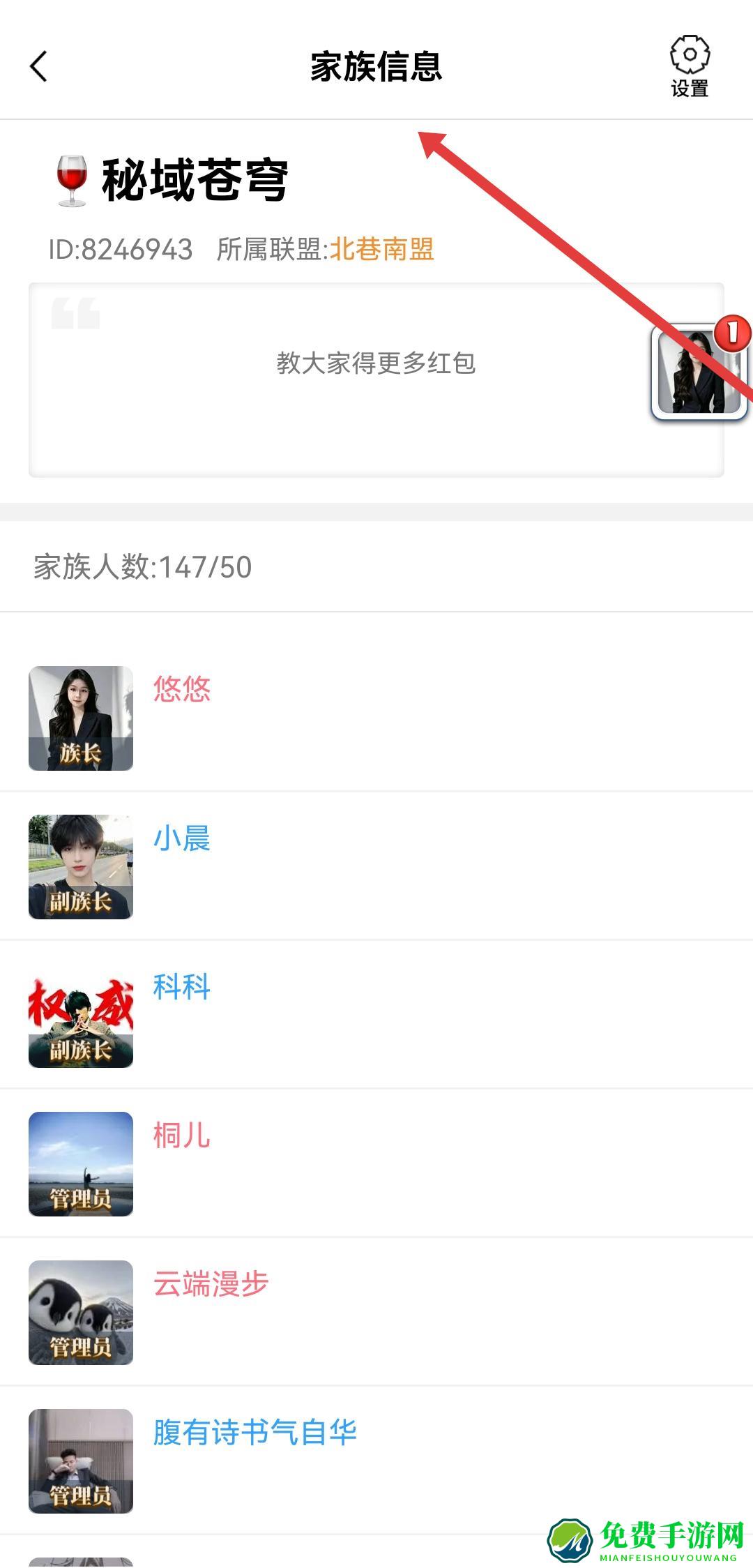
Task: Select member 科科 in the list
Action: click(x=182, y=986)
